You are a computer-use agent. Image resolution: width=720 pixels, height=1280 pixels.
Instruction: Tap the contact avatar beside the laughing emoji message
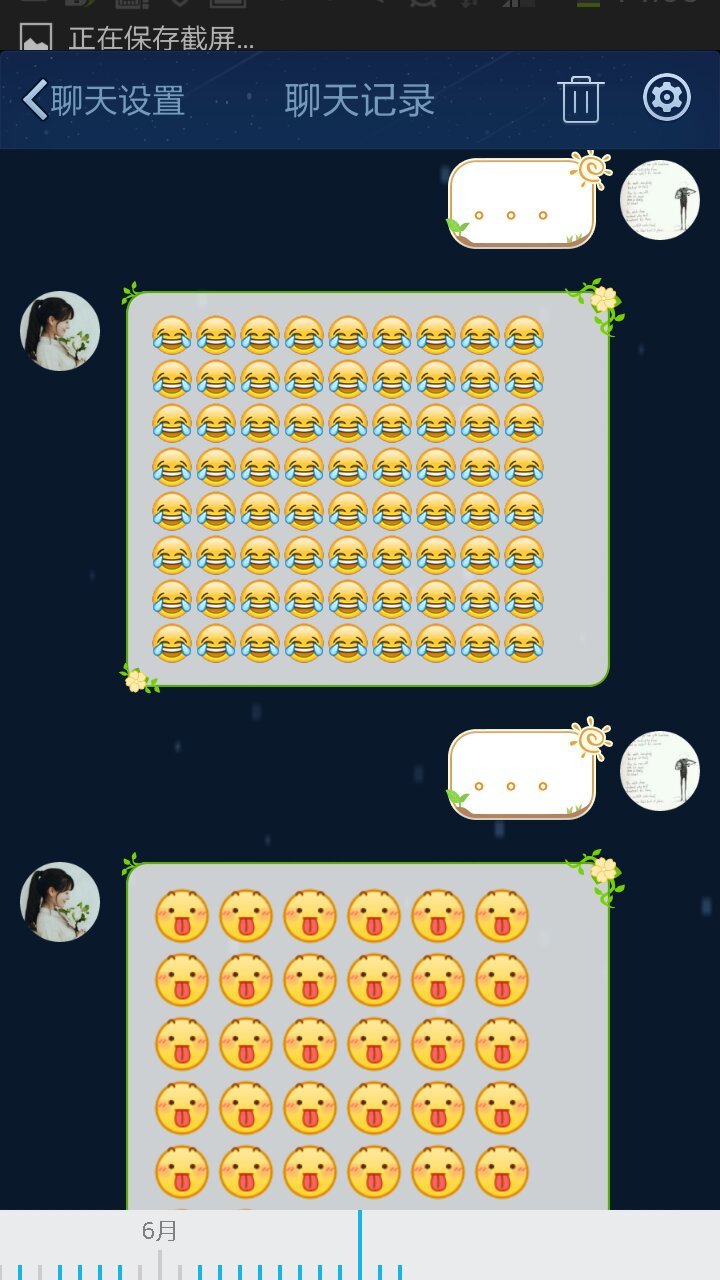coord(60,331)
